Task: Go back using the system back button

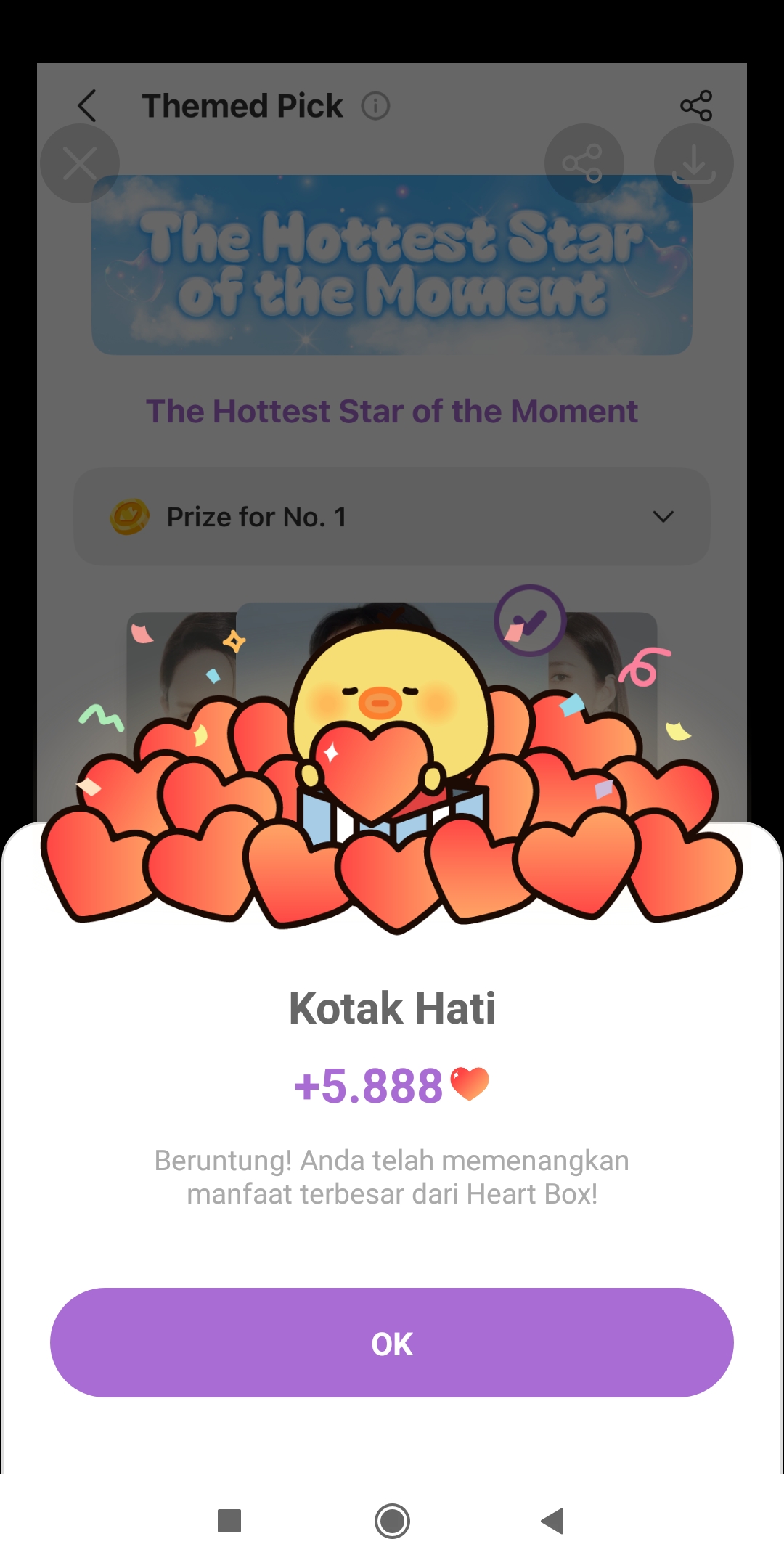Action: [553, 1521]
